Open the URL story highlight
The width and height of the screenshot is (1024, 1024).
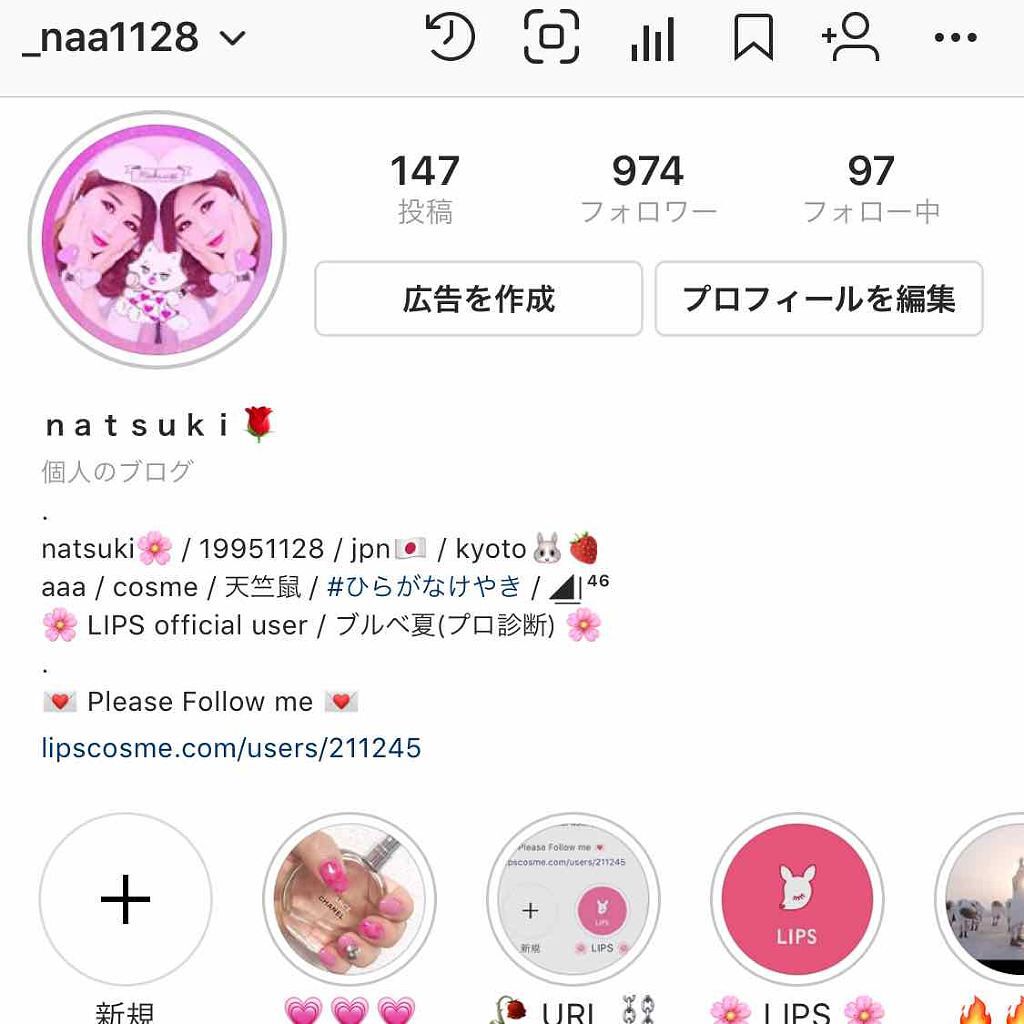coord(573,899)
